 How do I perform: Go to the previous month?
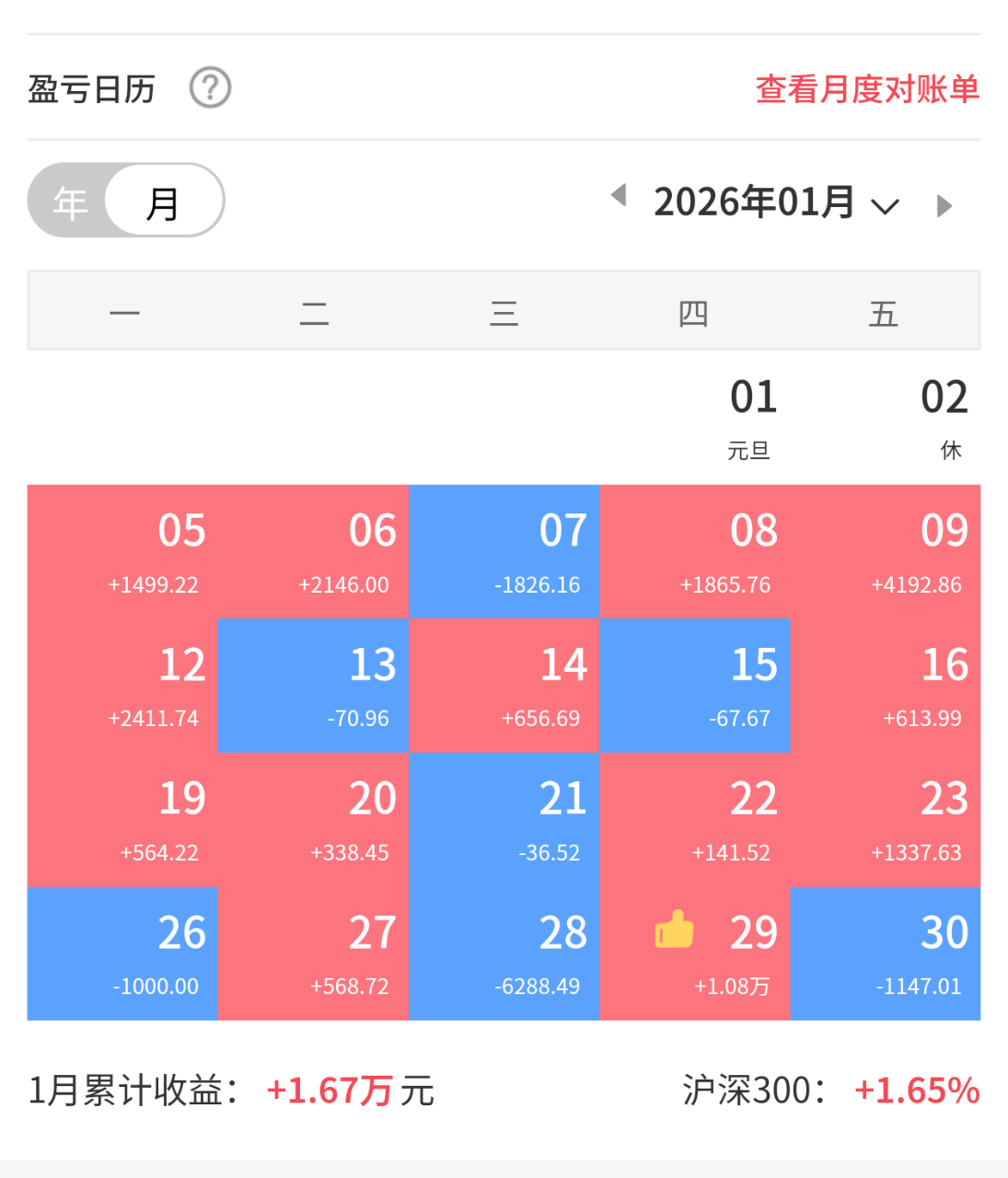tap(620, 195)
